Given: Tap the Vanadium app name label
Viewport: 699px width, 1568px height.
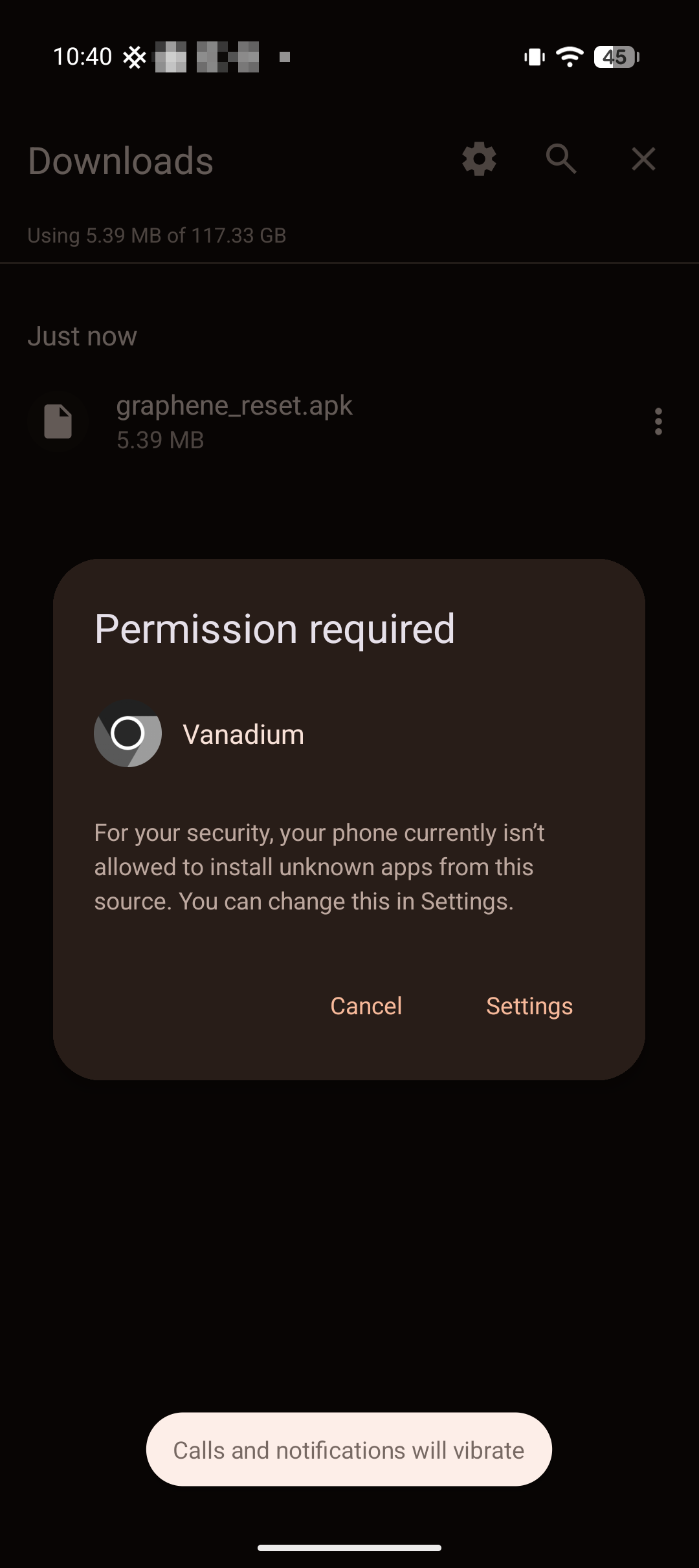Looking at the screenshot, I should tap(242, 735).
